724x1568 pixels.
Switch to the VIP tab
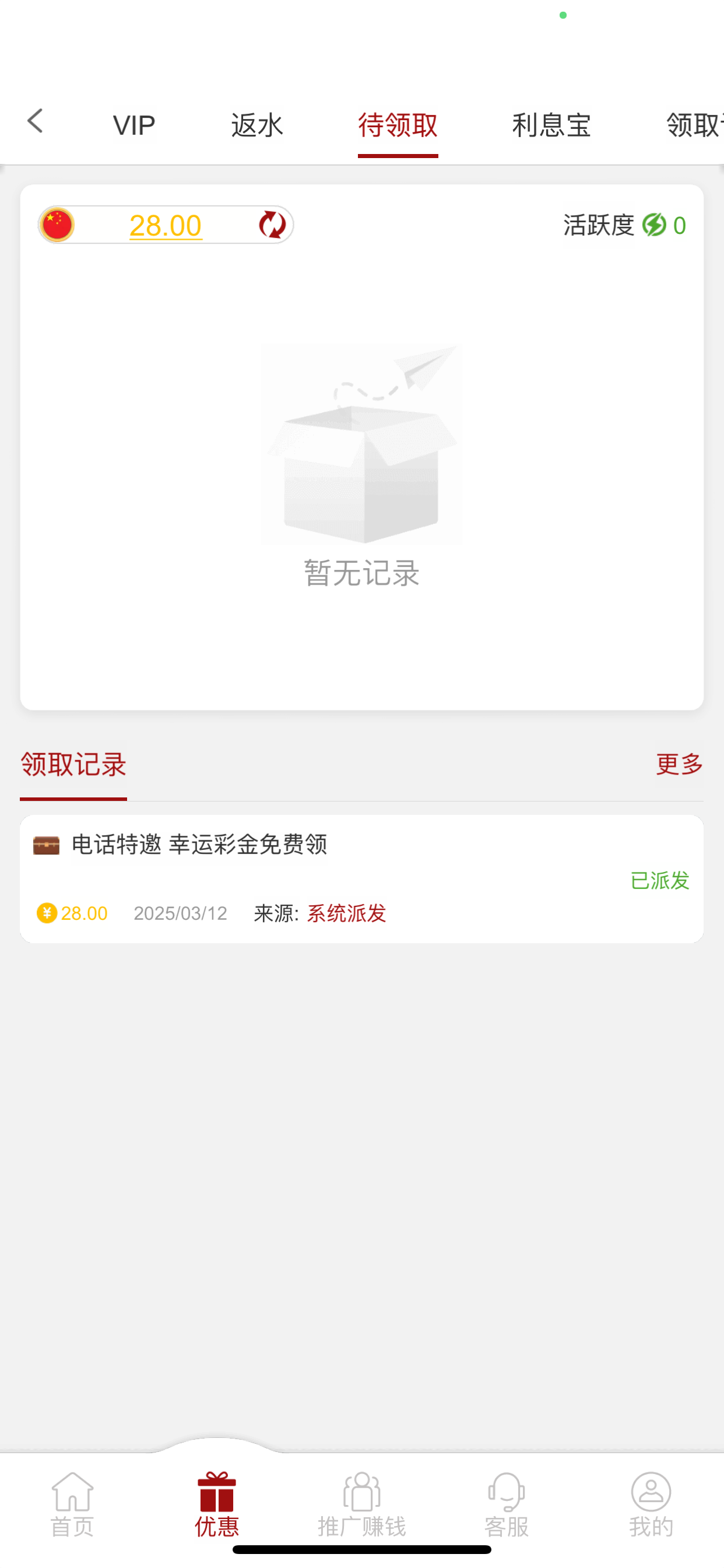pos(134,125)
